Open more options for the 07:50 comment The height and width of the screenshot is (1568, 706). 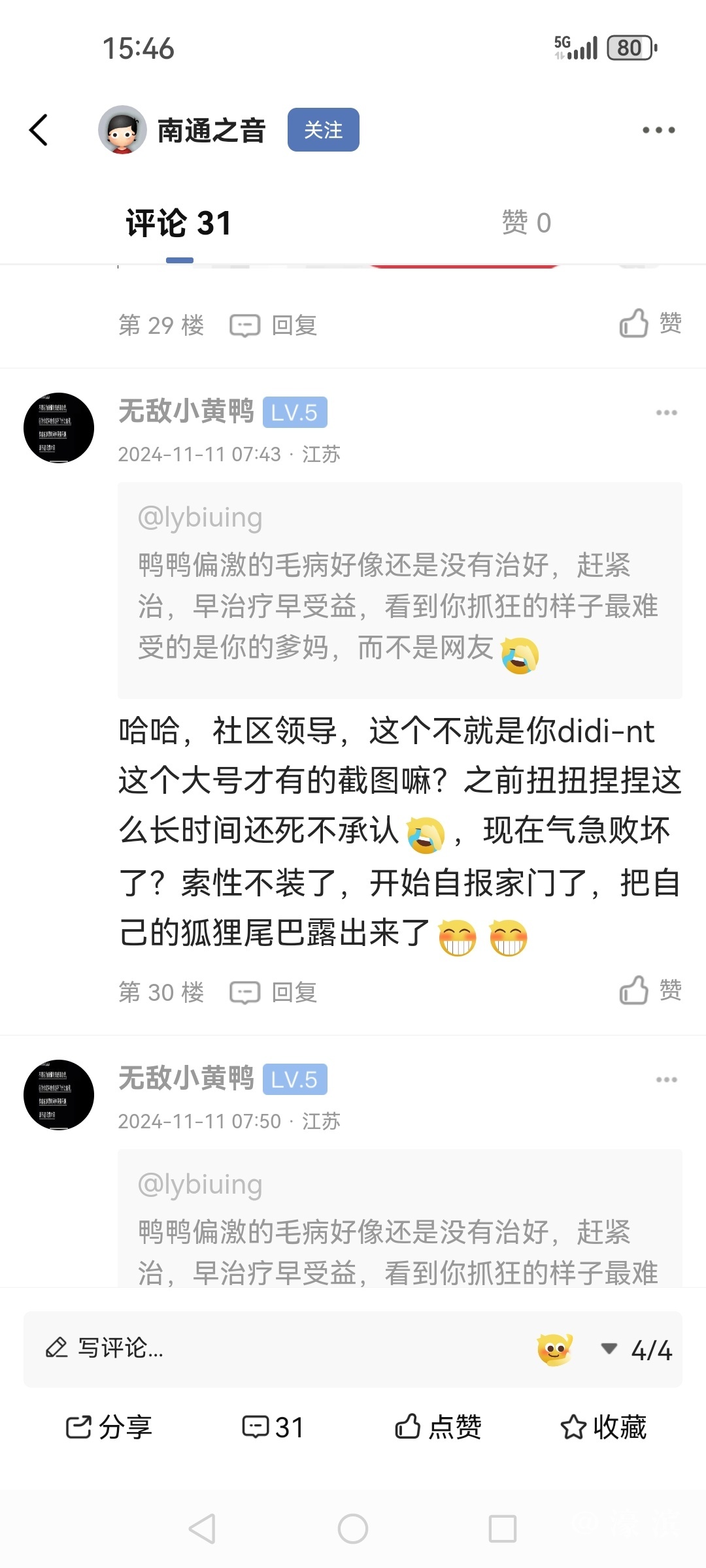pyautogui.click(x=666, y=1080)
